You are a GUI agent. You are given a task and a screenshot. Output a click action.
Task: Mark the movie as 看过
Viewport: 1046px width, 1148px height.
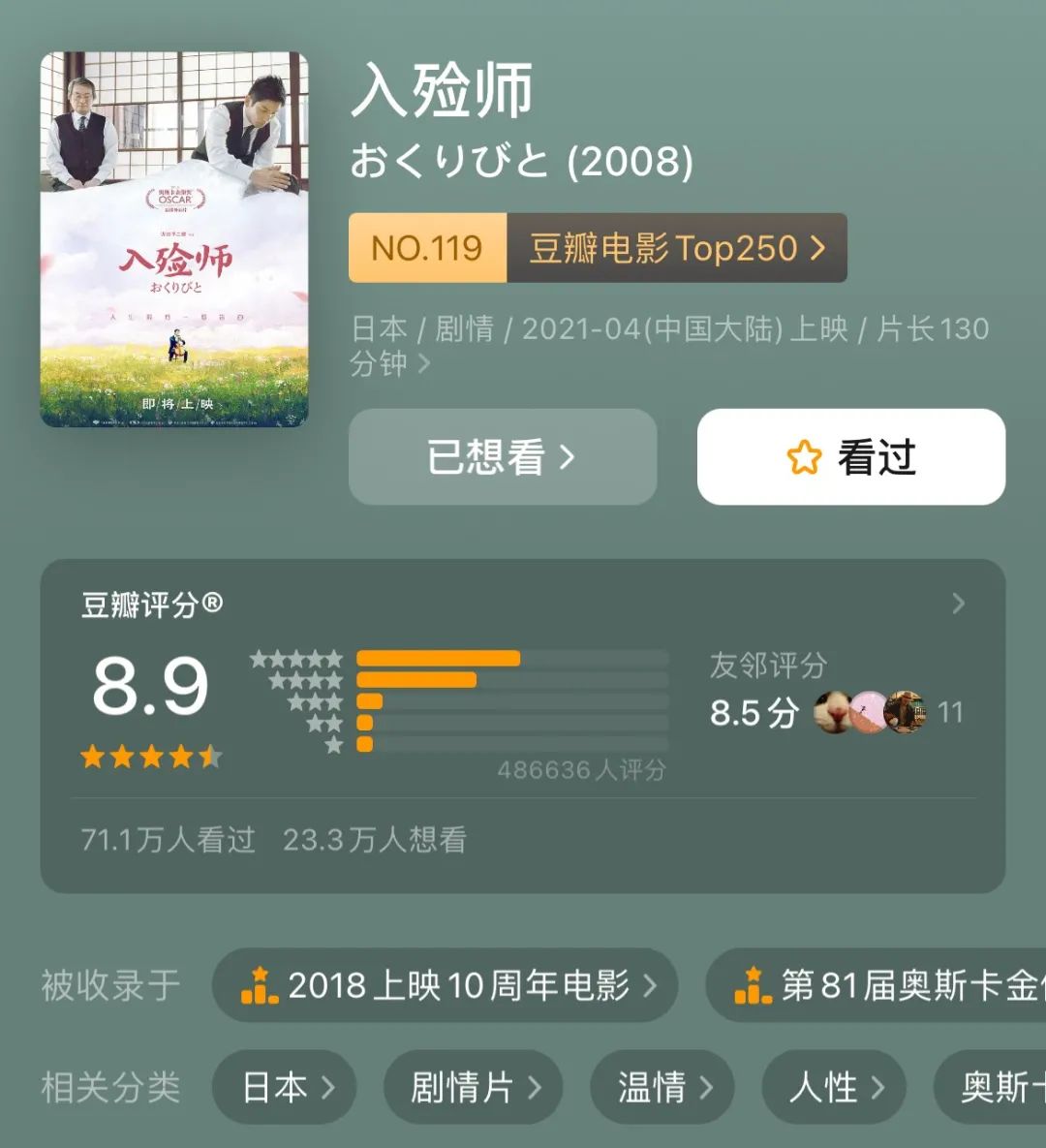[850, 456]
